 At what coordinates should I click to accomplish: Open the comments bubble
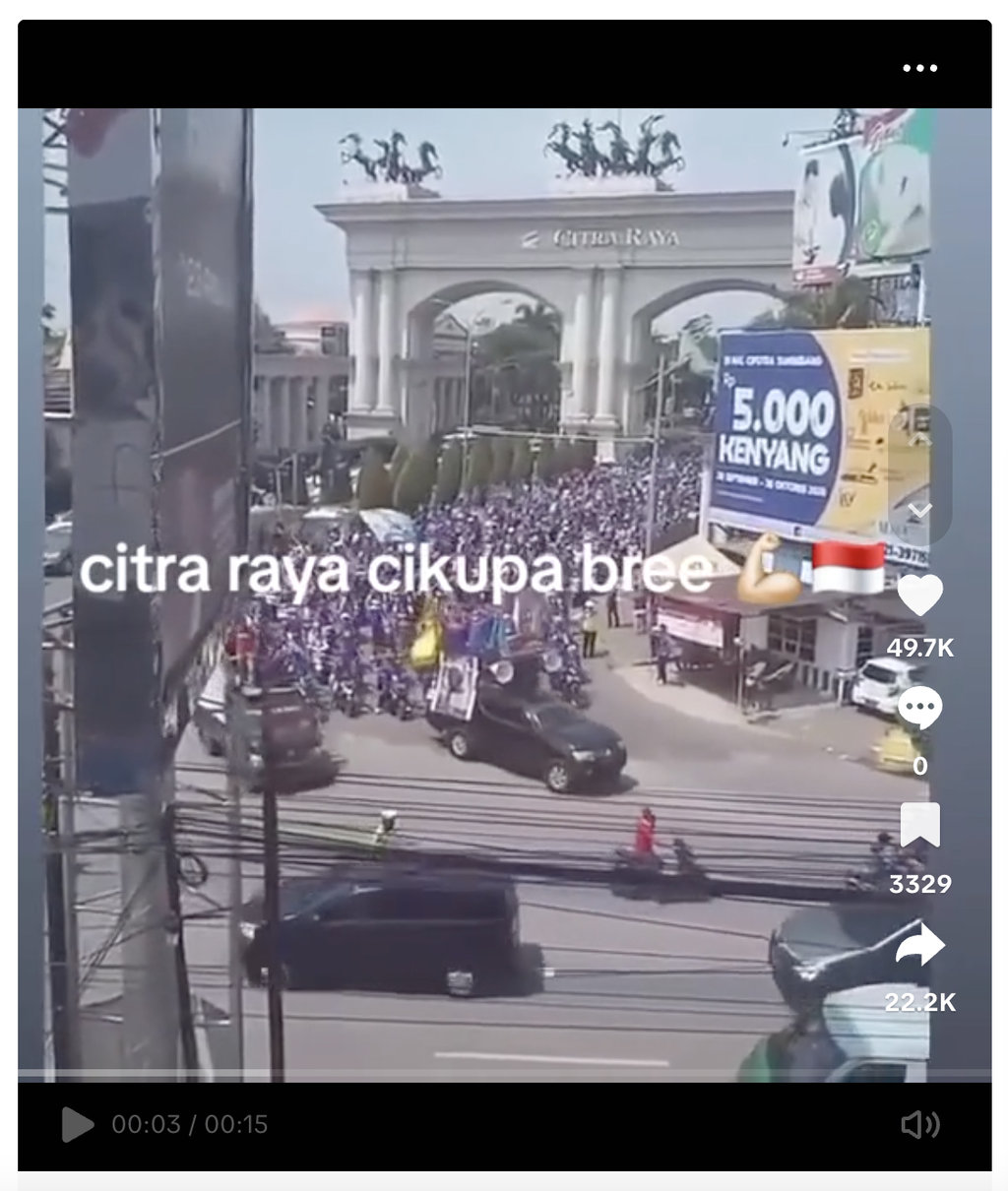pyautogui.click(x=919, y=709)
